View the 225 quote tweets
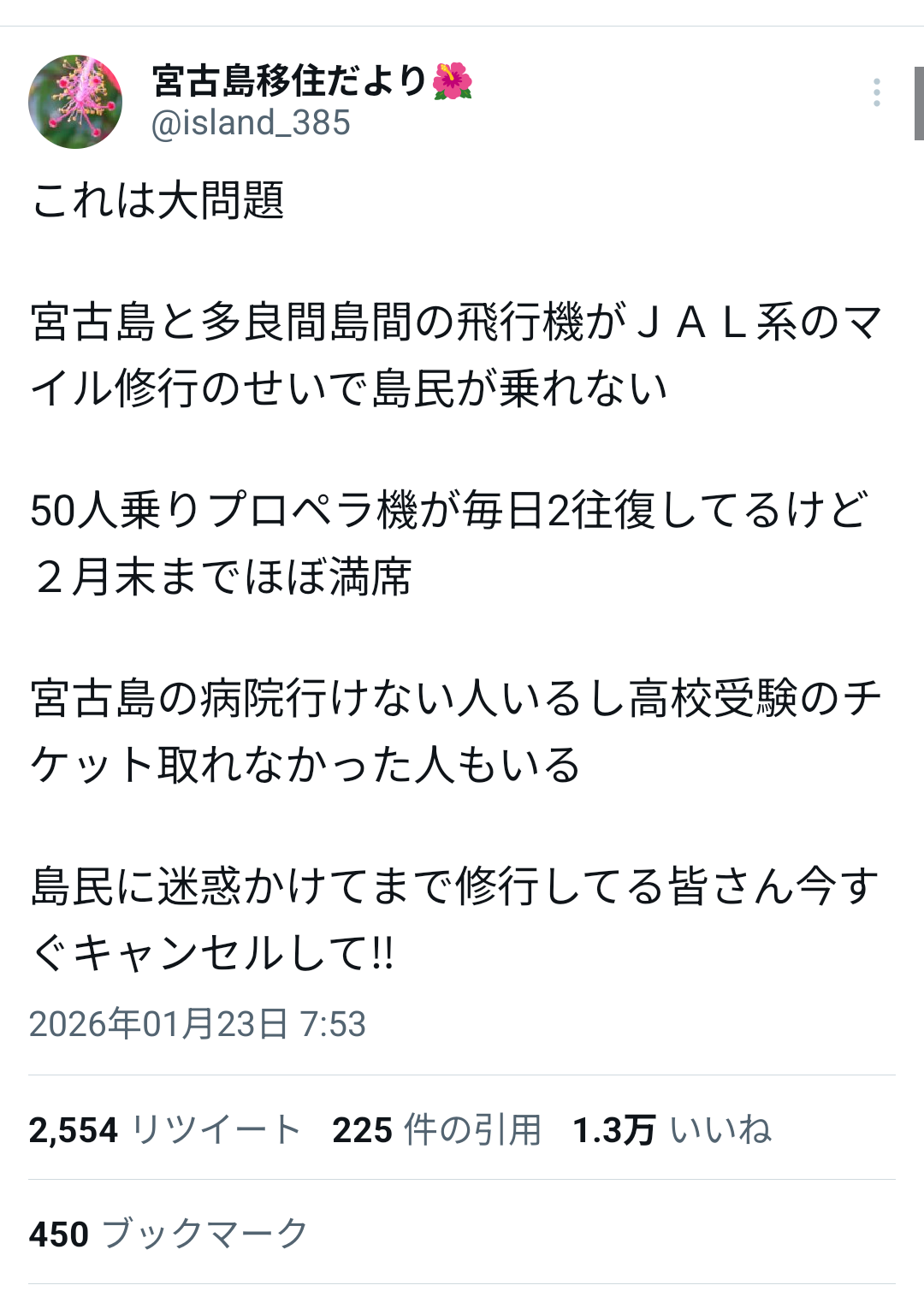Viewport: 924px width, 1297px height. coord(436,1130)
